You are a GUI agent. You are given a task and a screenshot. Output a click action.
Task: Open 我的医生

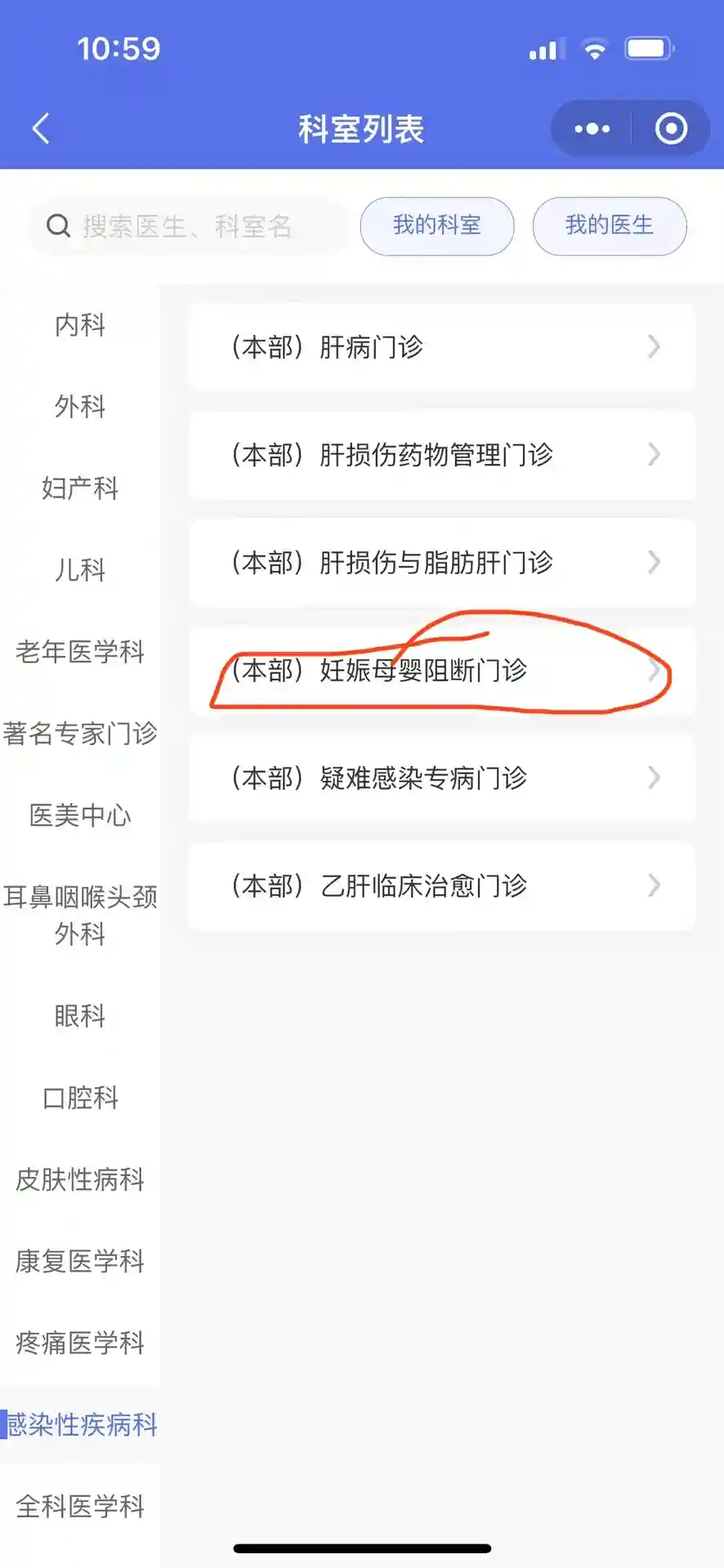pyautogui.click(x=609, y=226)
